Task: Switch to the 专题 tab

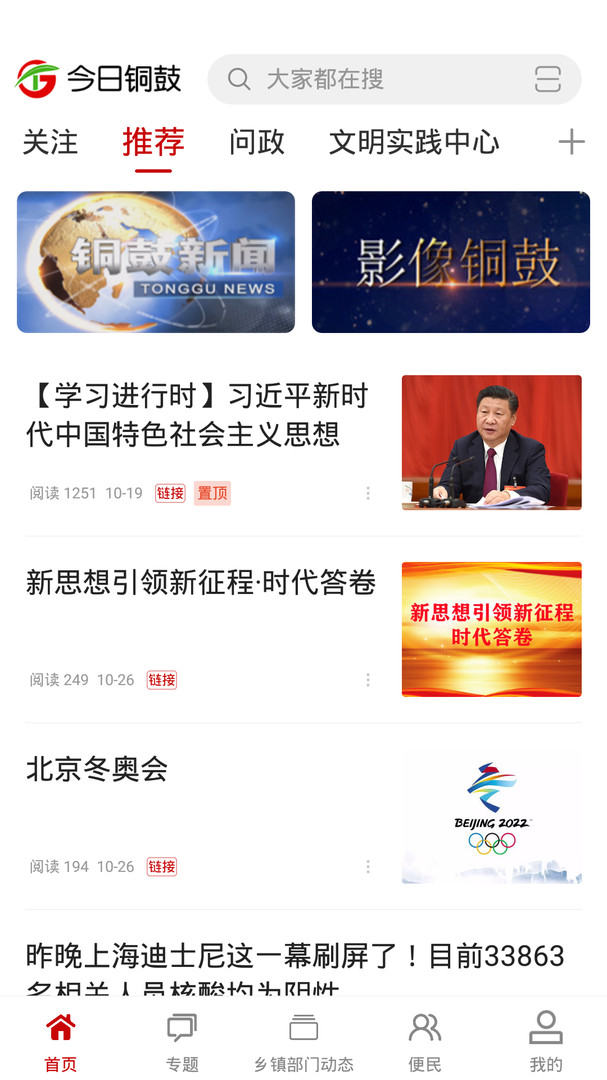Action: click(182, 1042)
